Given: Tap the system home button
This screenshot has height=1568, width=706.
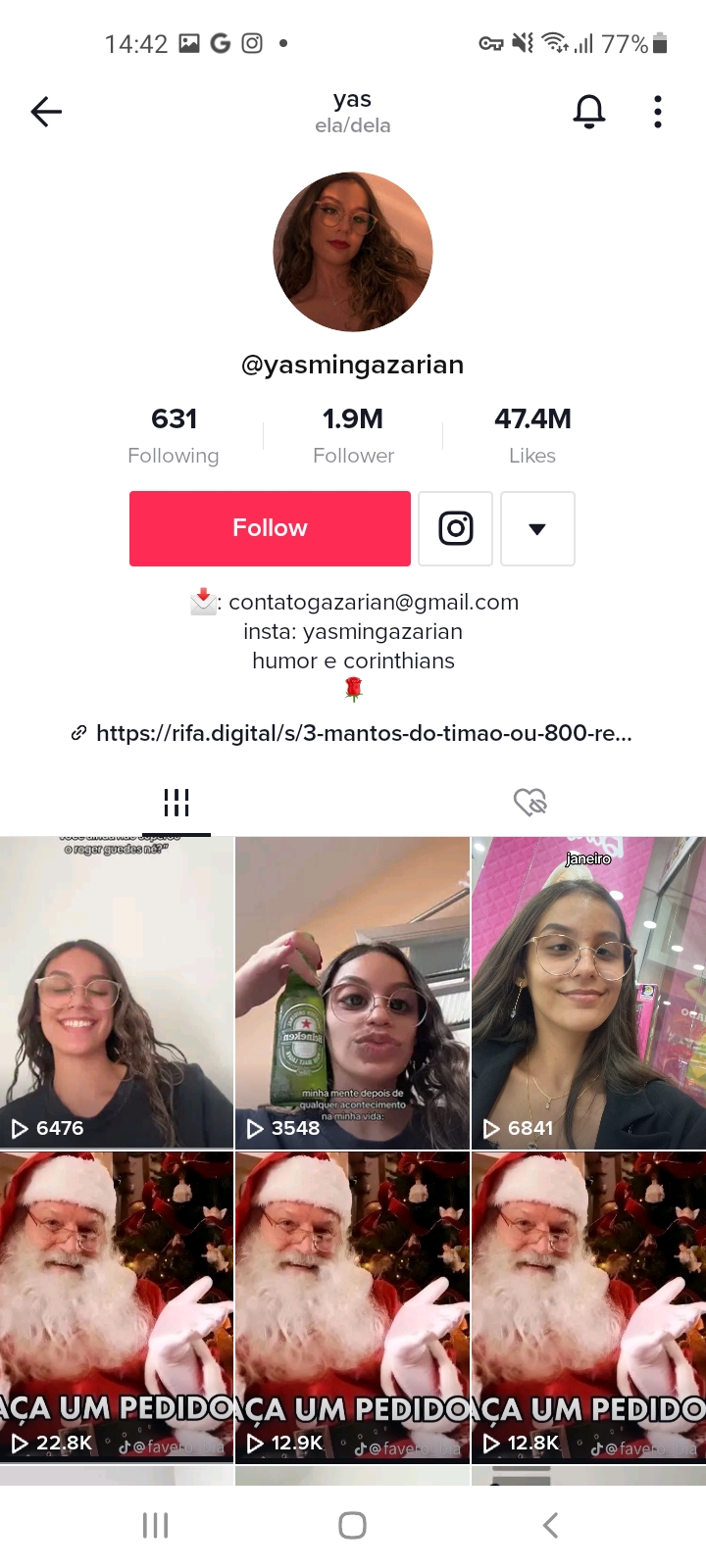Looking at the screenshot, I should click(352, 1525).
